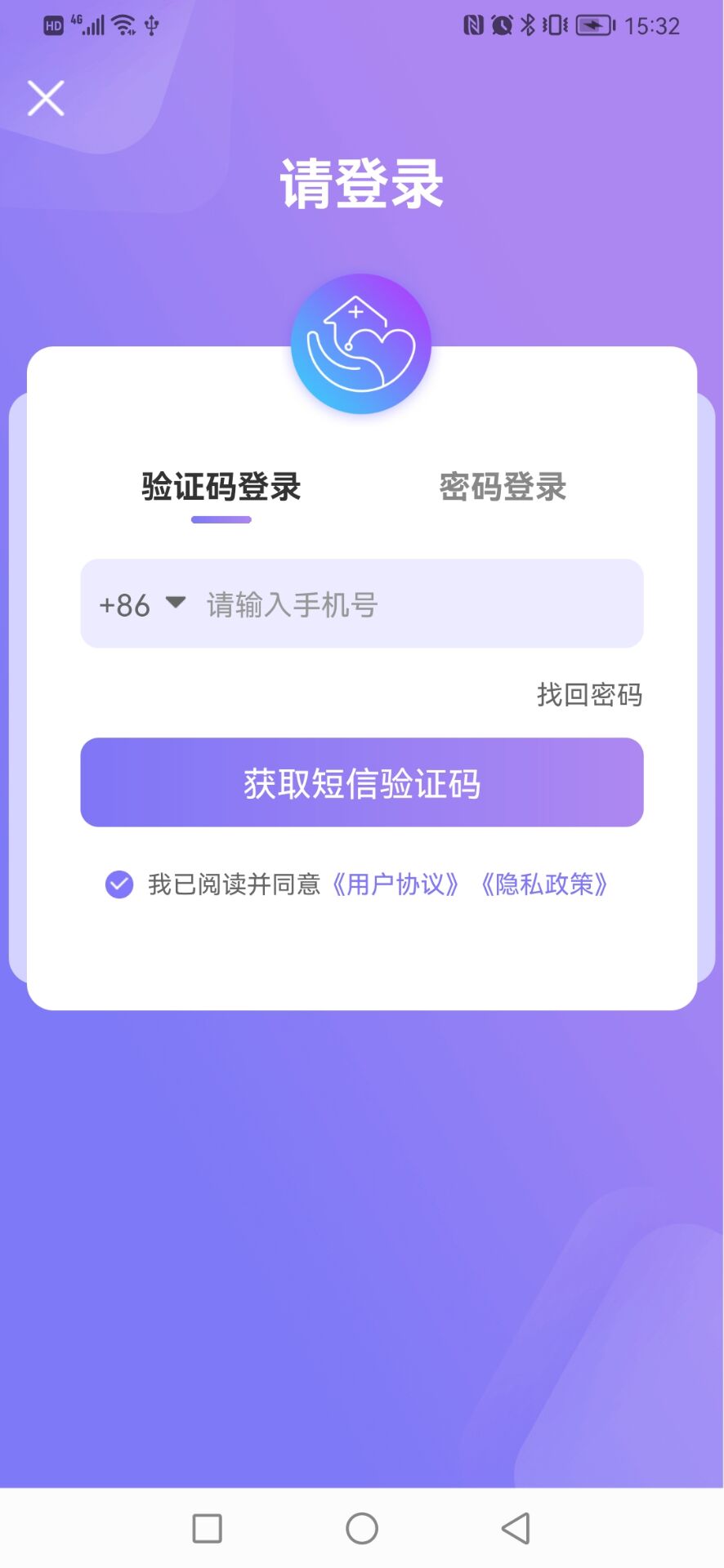Enable agreement to the privacy policy terms
Screen dimensions: 724x1568
[x=118, y=884]
